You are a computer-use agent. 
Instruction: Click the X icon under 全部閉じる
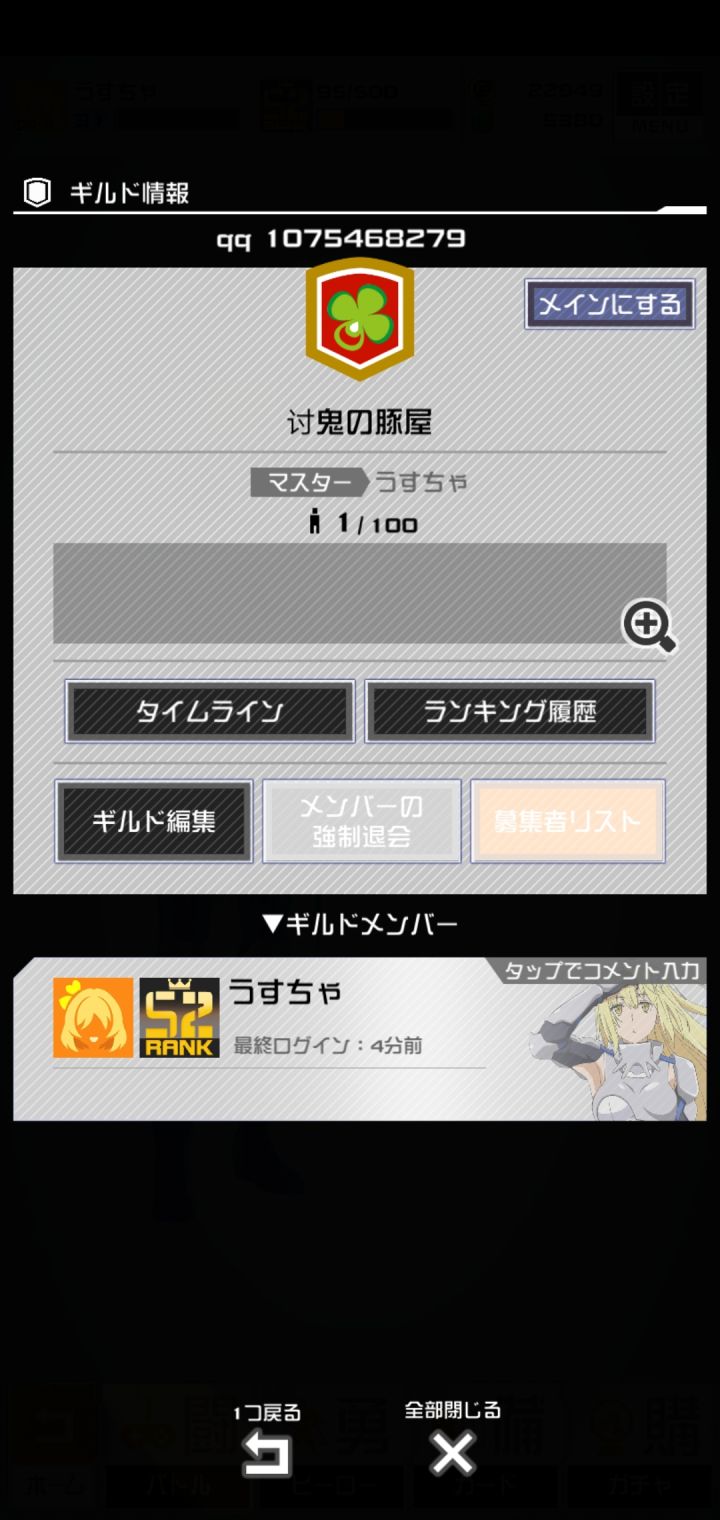pos(453,1450)
